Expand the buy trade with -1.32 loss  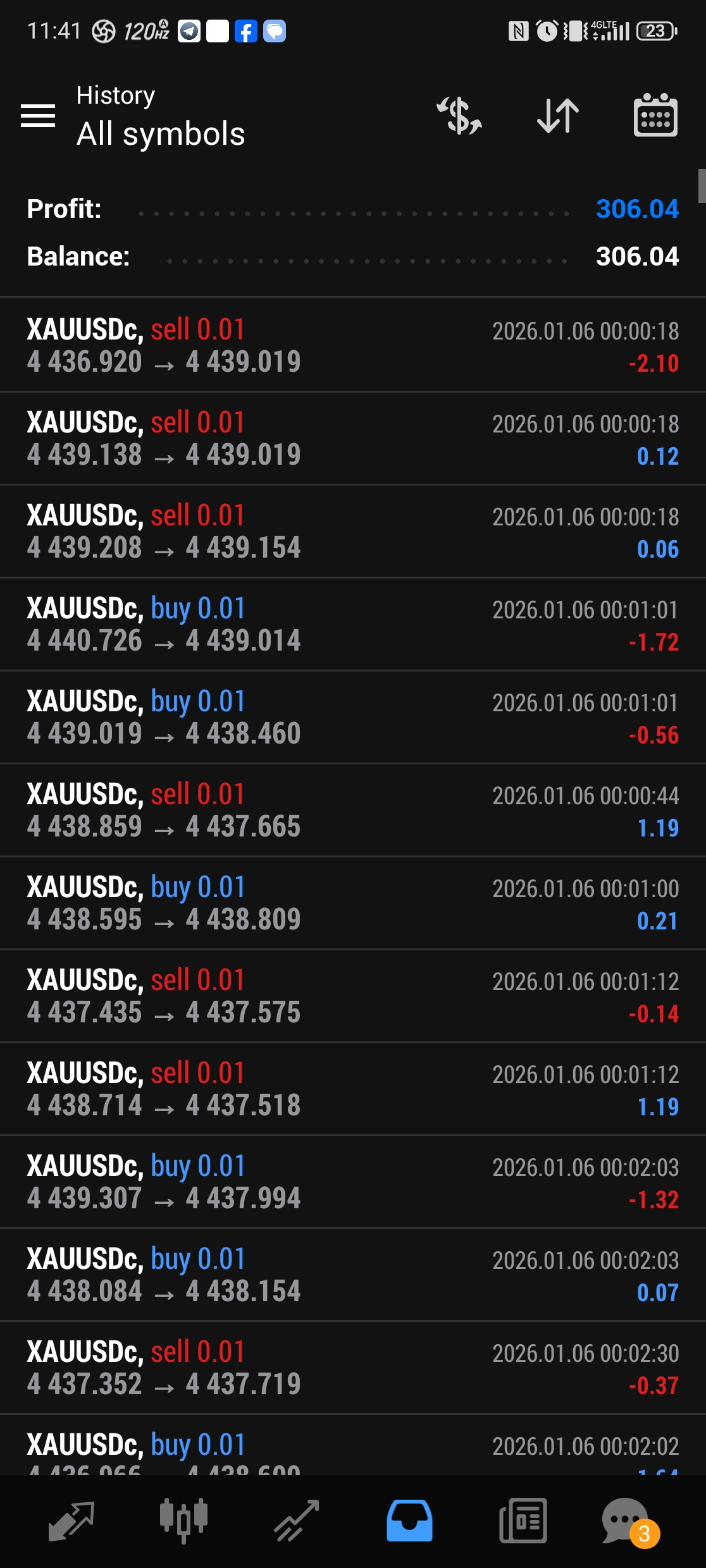[x=352, y=1182]
